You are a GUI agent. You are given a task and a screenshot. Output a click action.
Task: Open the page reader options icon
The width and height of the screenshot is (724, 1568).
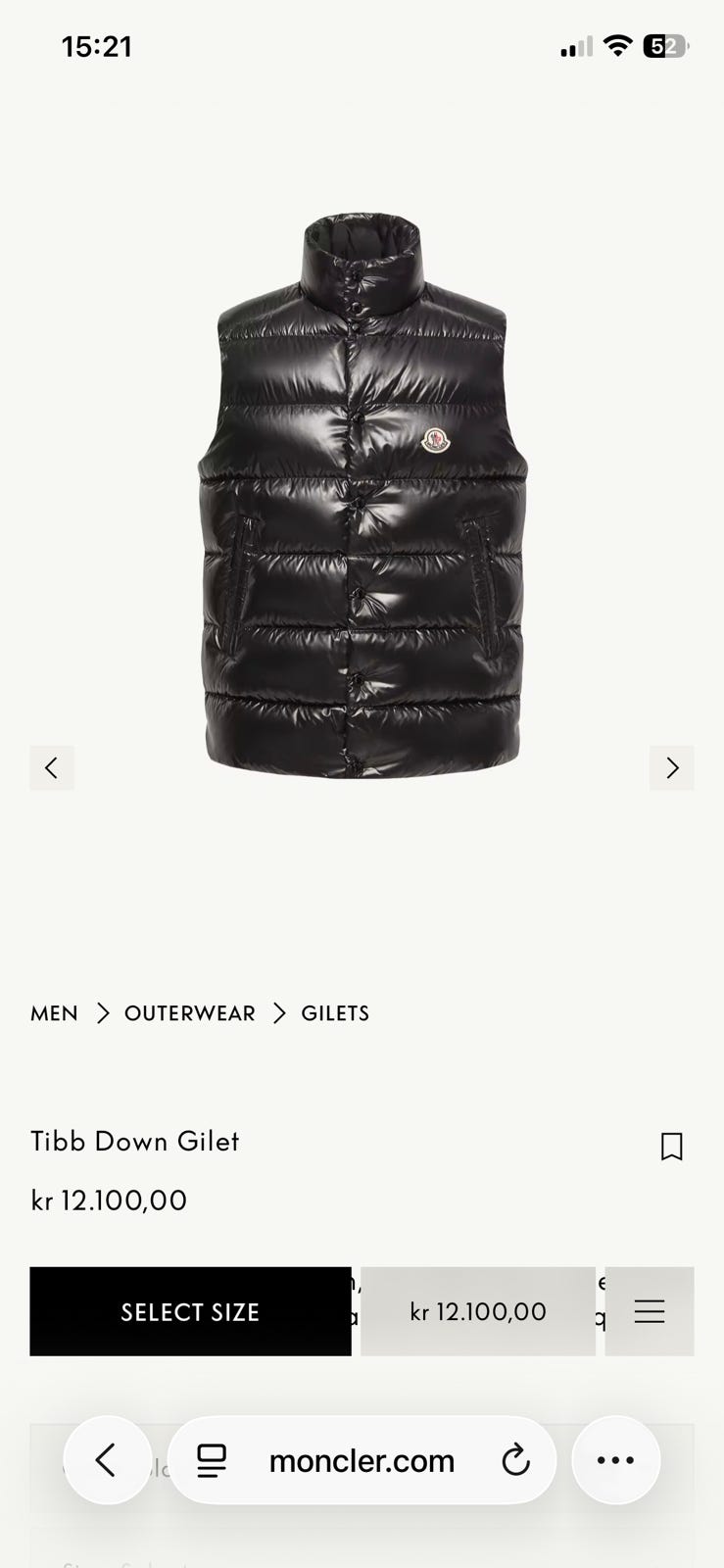click(212, 1460)
